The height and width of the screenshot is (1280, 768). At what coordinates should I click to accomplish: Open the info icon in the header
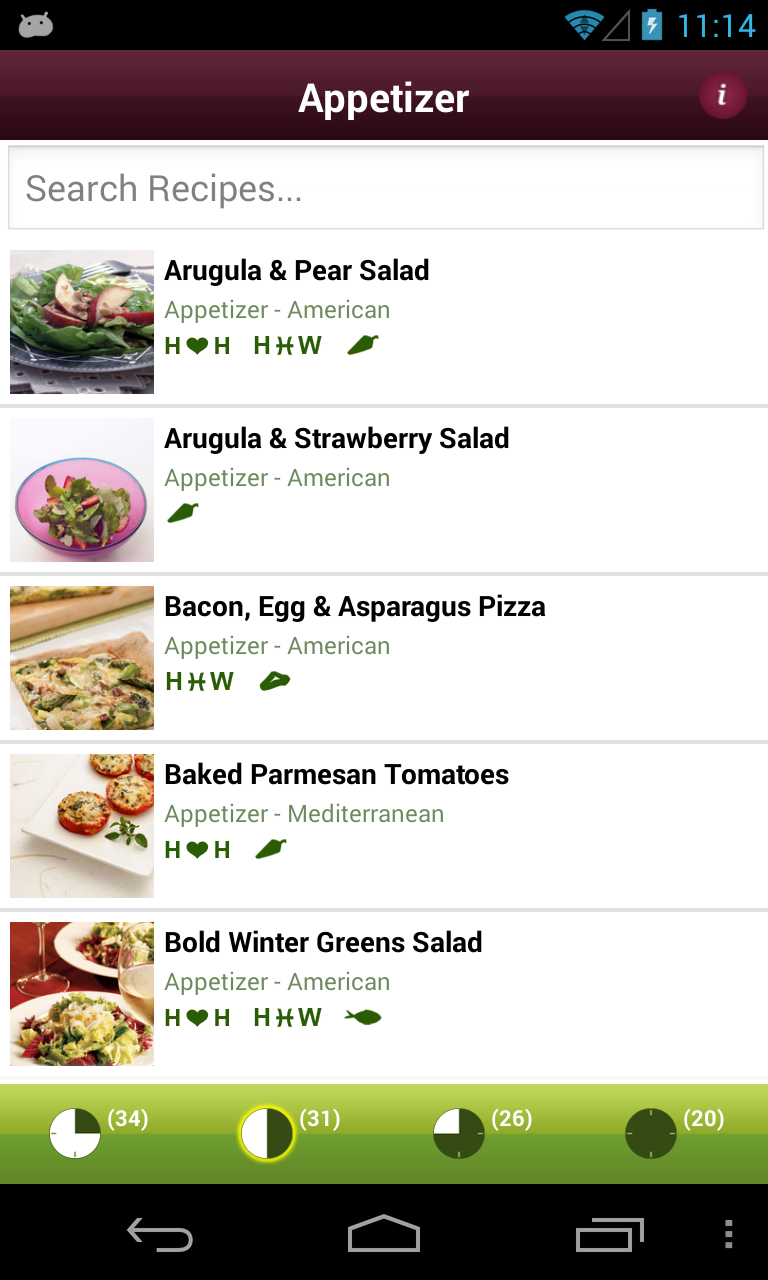722,97
